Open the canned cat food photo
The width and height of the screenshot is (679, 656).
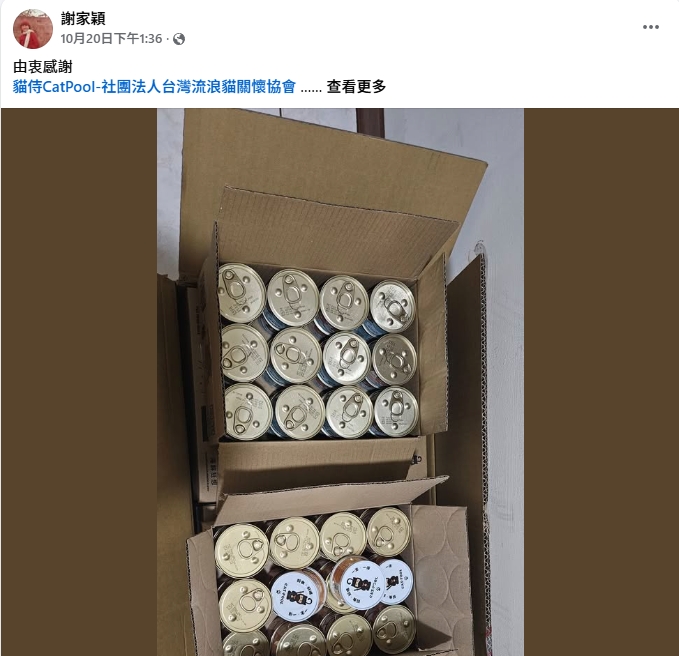(340, 382)
